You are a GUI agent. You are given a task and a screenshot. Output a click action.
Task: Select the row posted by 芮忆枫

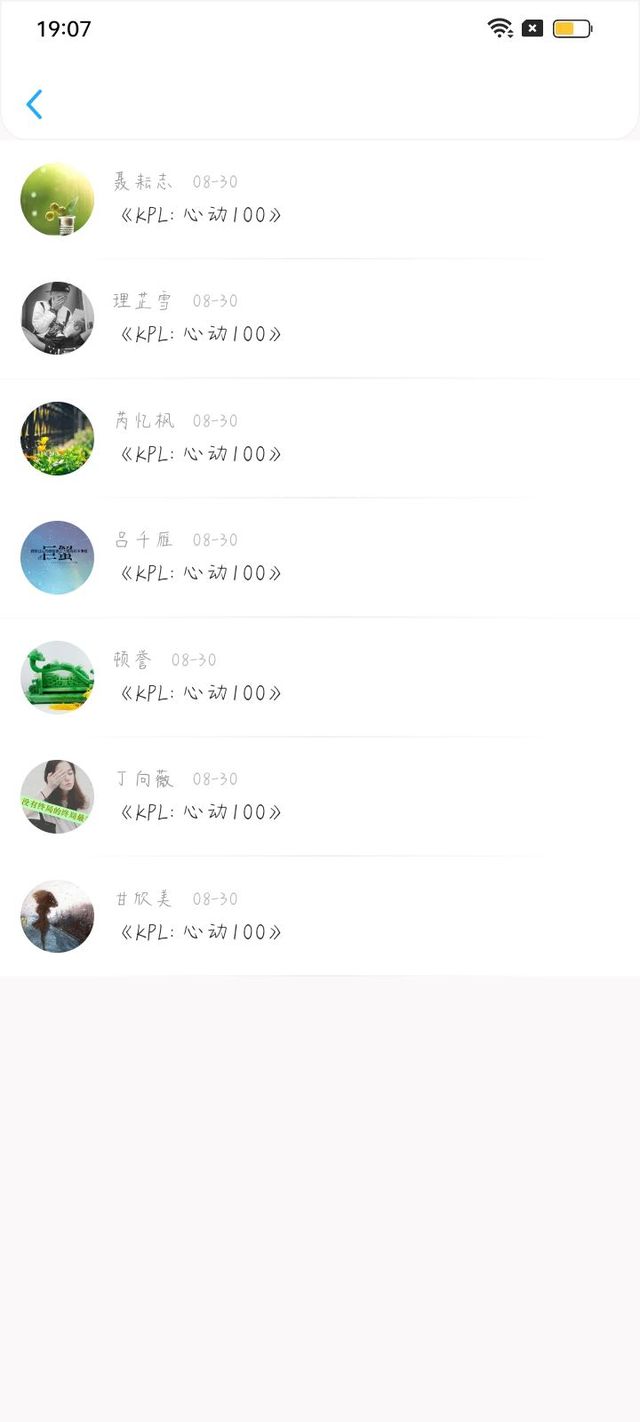point(320,438)
